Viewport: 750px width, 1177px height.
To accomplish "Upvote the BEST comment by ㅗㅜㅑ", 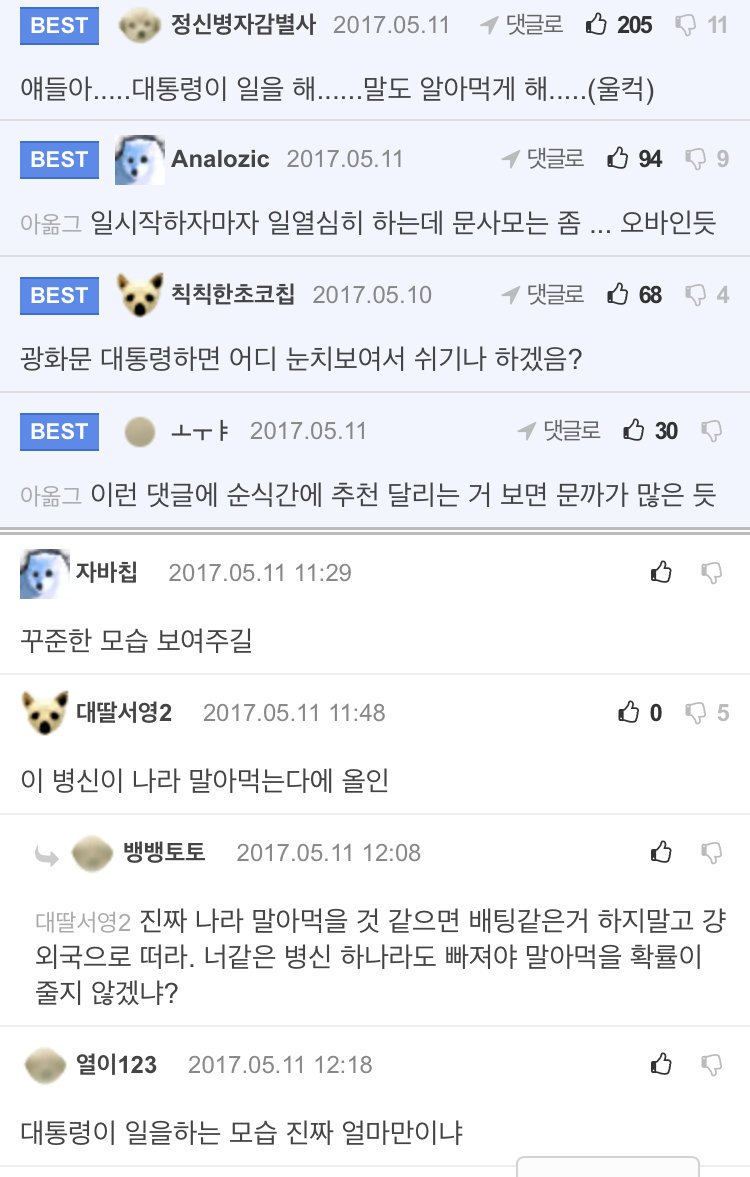I will pos(634,430).
